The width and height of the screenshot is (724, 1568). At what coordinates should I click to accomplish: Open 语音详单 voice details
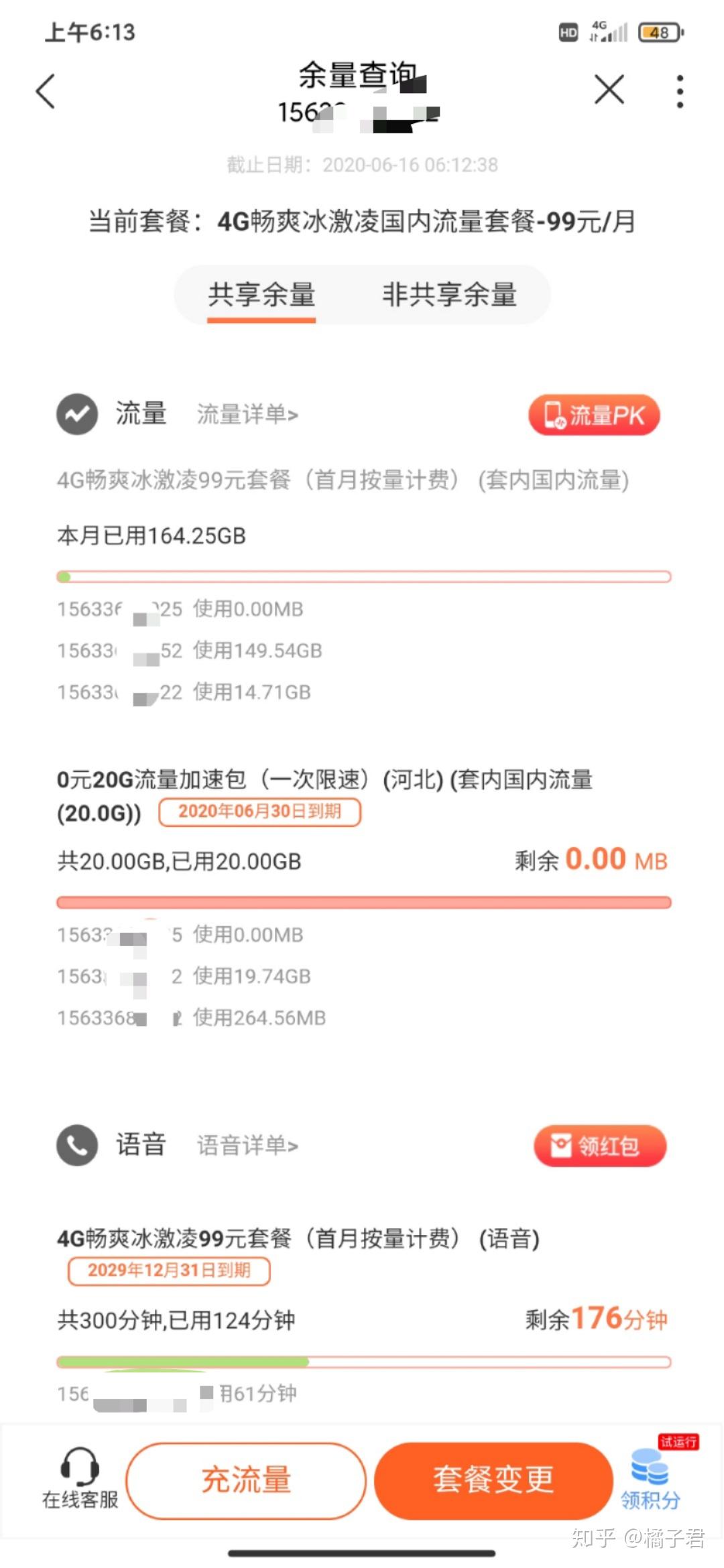tap(247, 1145)
